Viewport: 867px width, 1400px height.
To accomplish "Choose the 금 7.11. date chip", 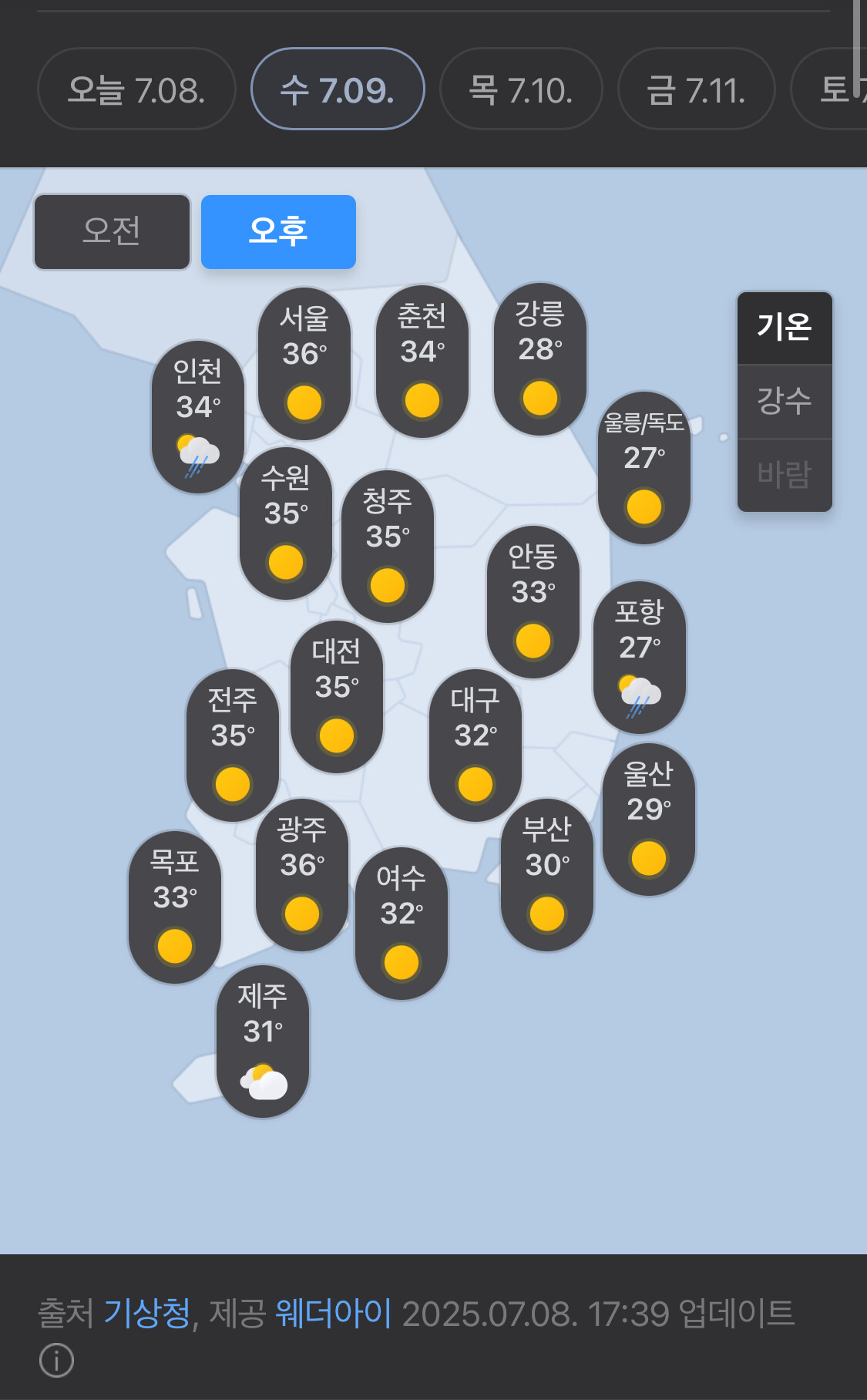I will tap(696, 89).
